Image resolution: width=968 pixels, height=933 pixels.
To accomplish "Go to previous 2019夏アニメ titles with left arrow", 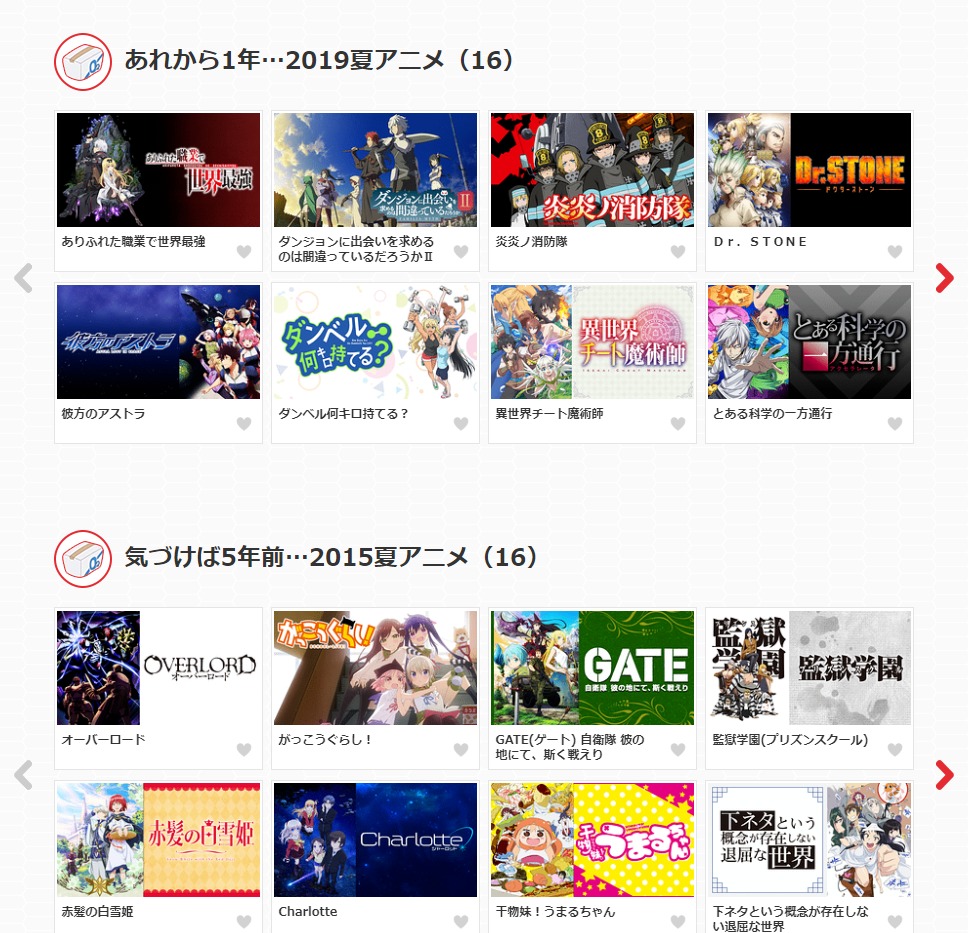I will [x=24, y=277].
